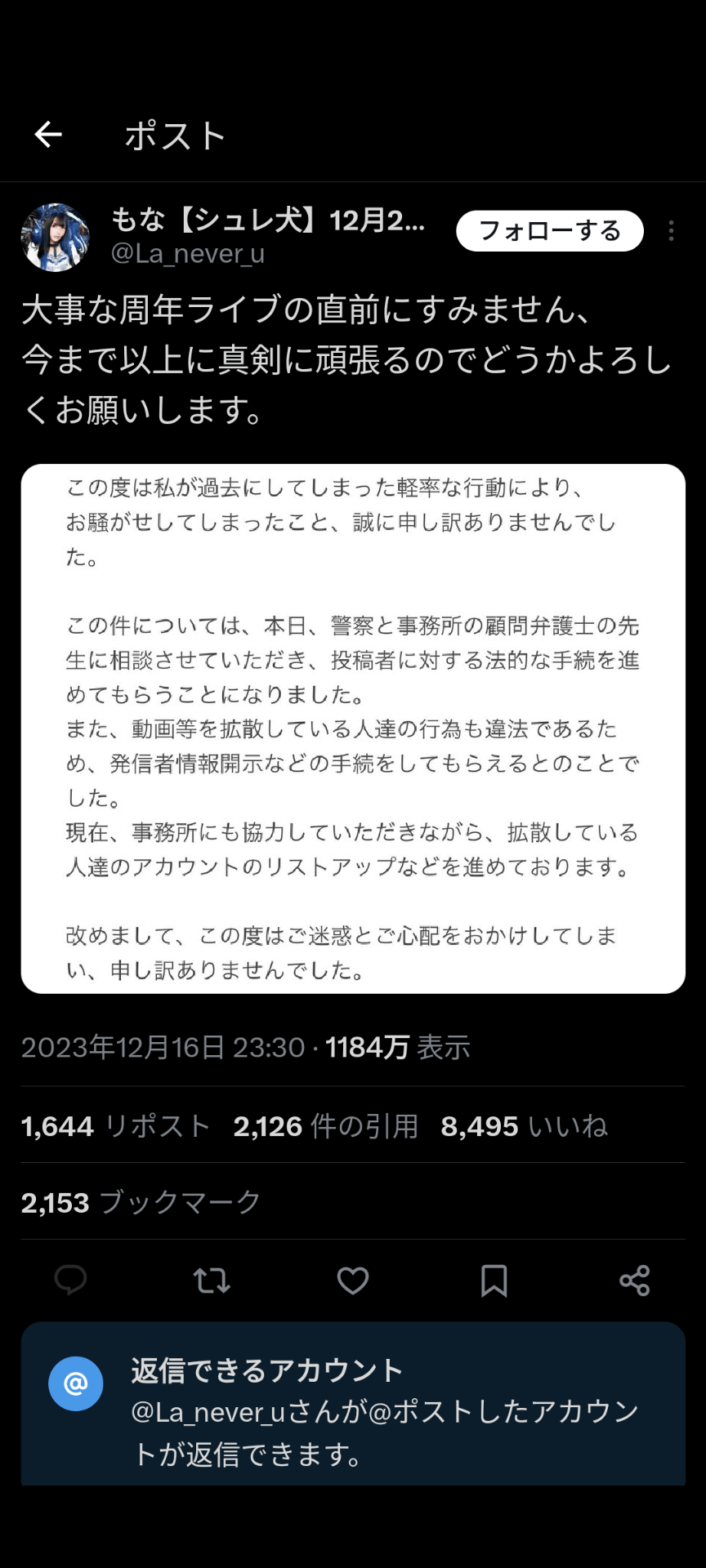Repost this post with the arrows icon
Image resolution: width=706 pixels, height=1568 pixels.
click(212, 1281)
